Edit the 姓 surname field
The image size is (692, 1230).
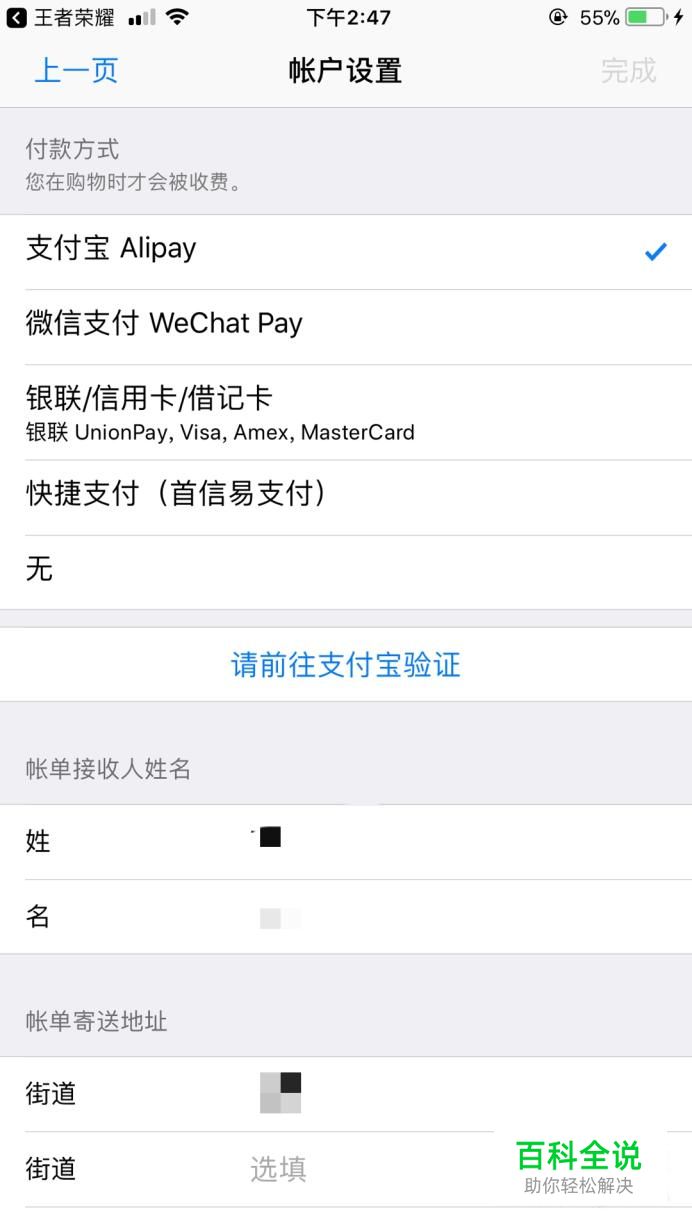(346, 842)
